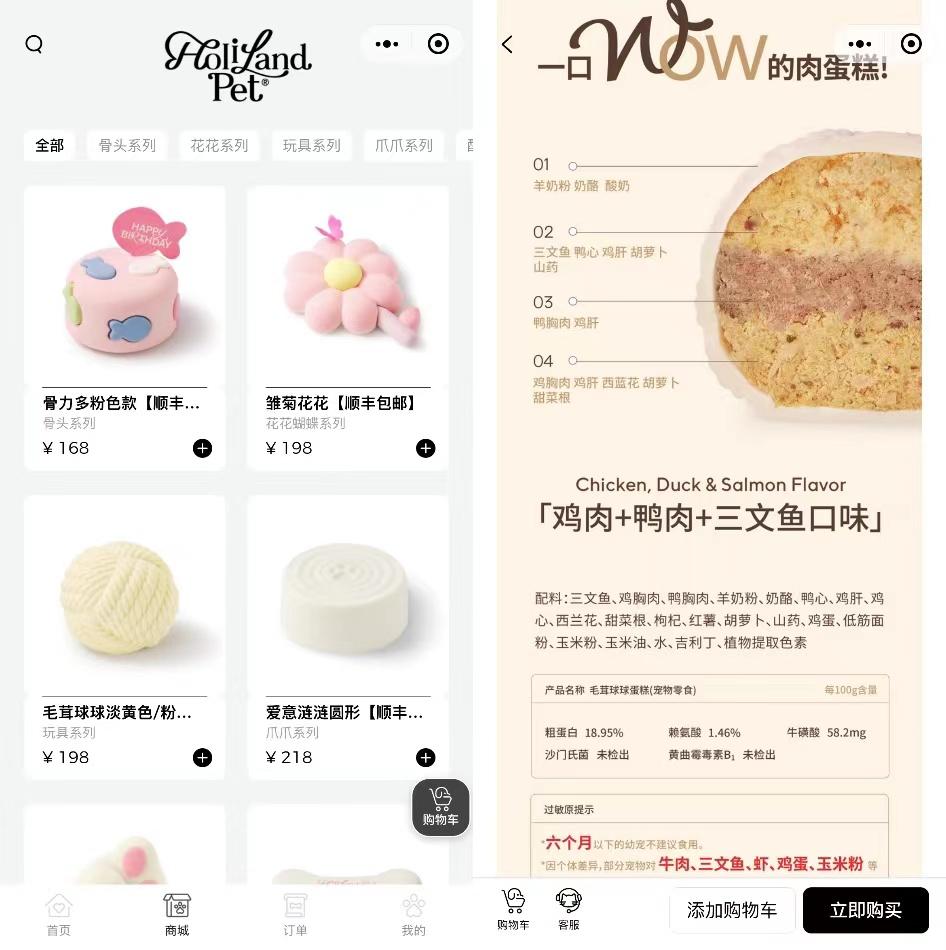Switch to the 花花系列 tab
The height and width of the screenshot is (950, 946).
[219, 145]
